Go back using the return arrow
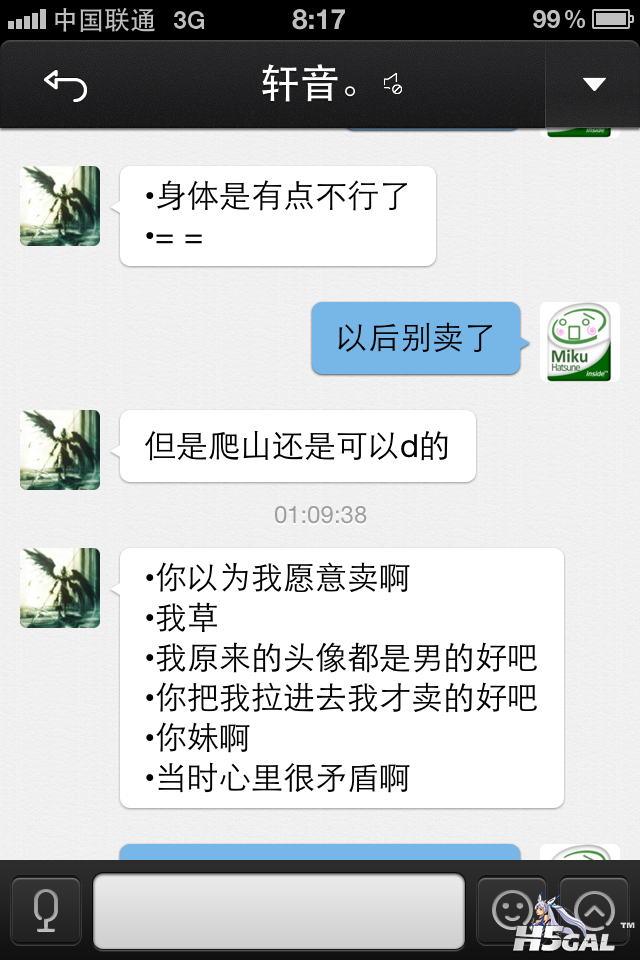640x960 pixels. pos(66,85)
